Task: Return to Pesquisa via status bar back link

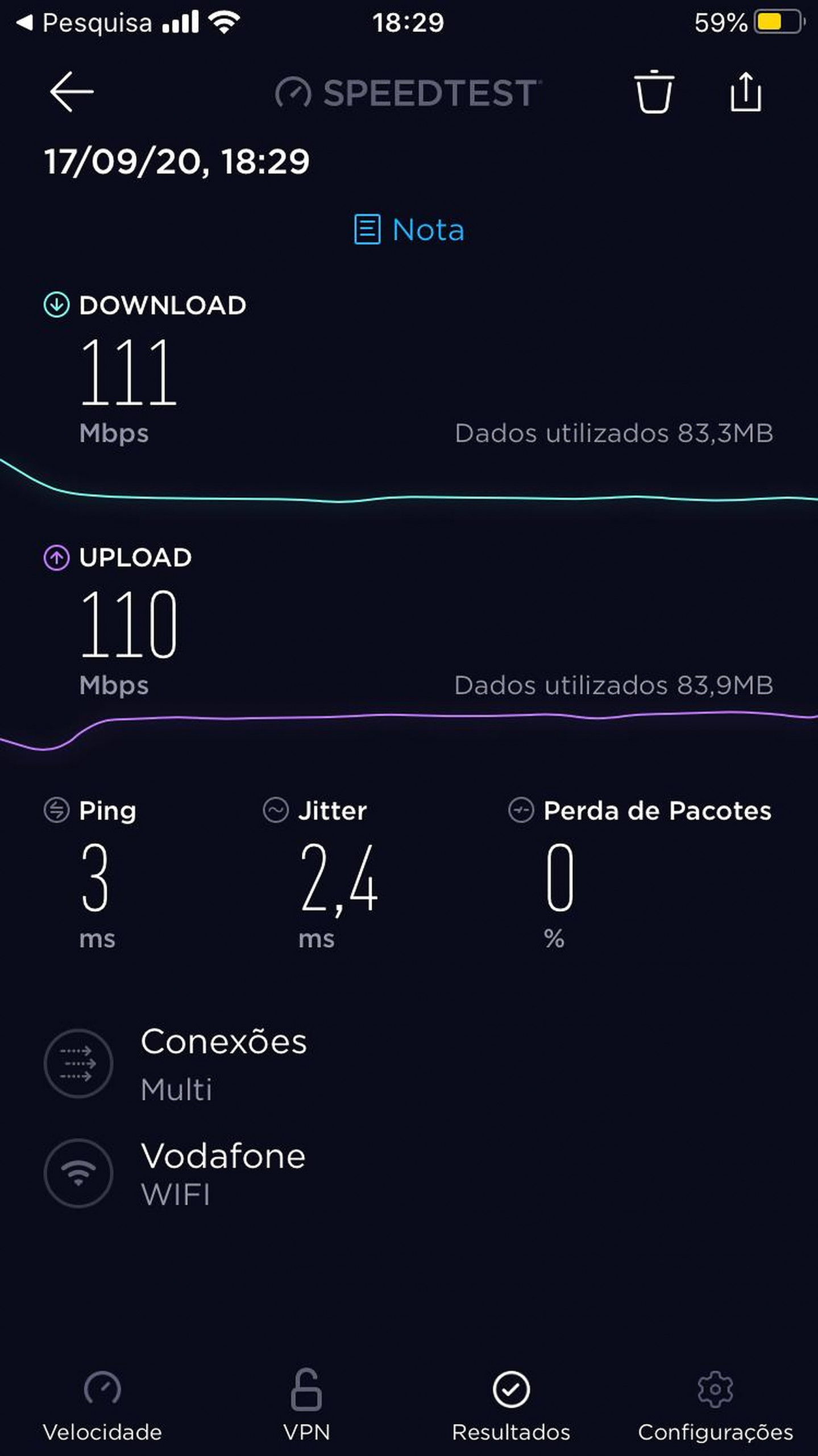Action: point(84,23)
